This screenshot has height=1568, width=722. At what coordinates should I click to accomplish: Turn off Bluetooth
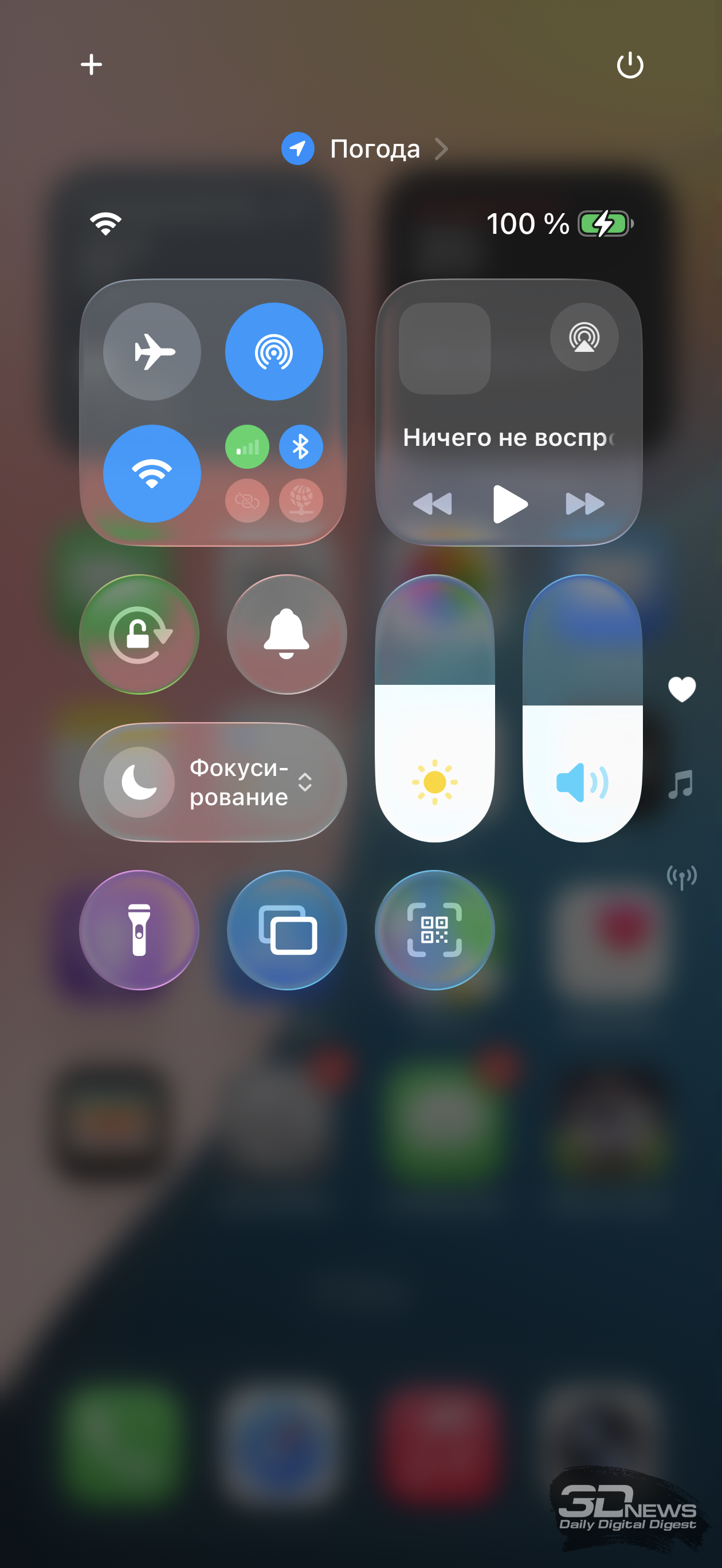(x=301, y=447)
